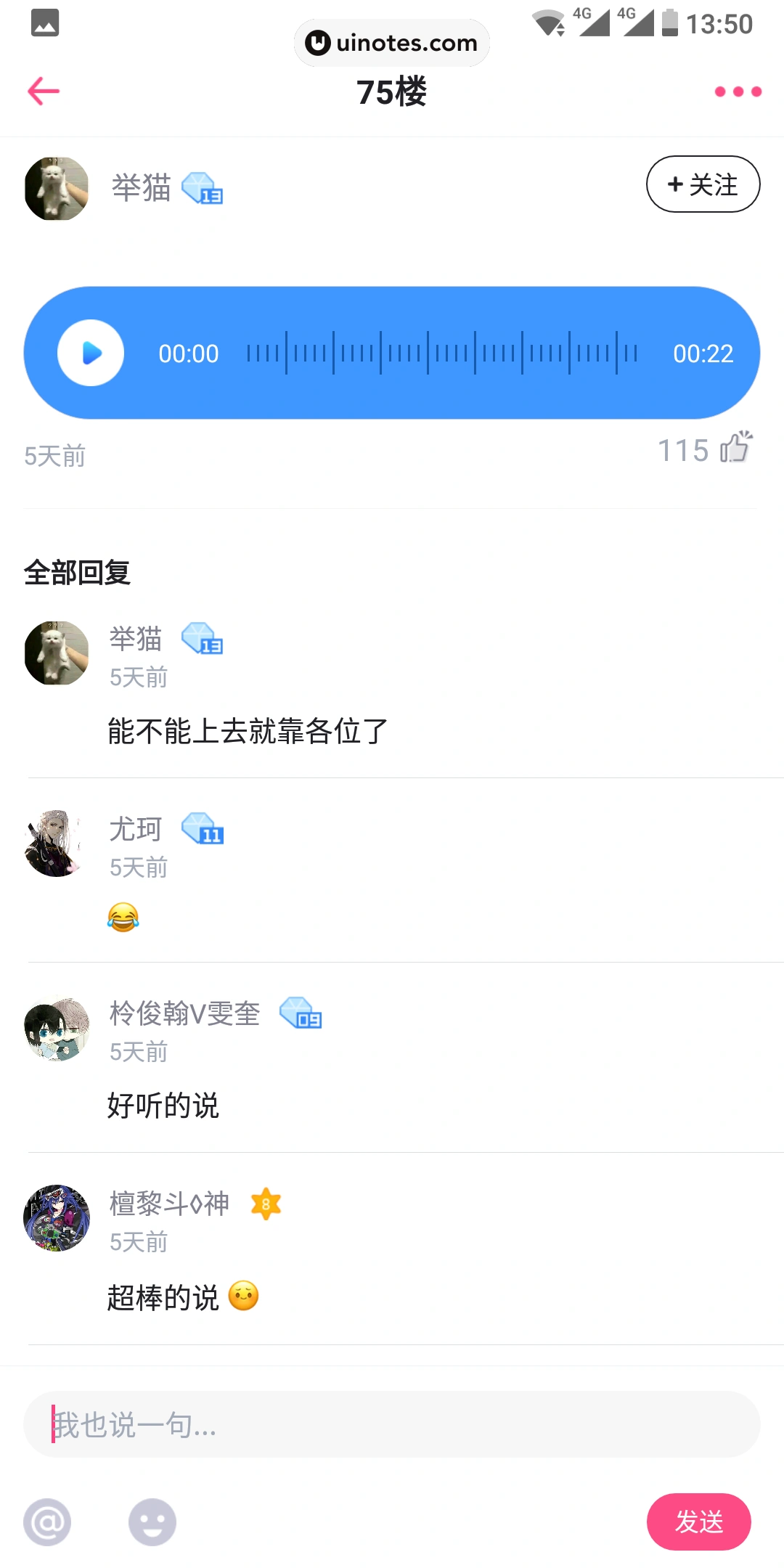View 柃俊翰V雯奎's profile avatar

pos(57,1028)
